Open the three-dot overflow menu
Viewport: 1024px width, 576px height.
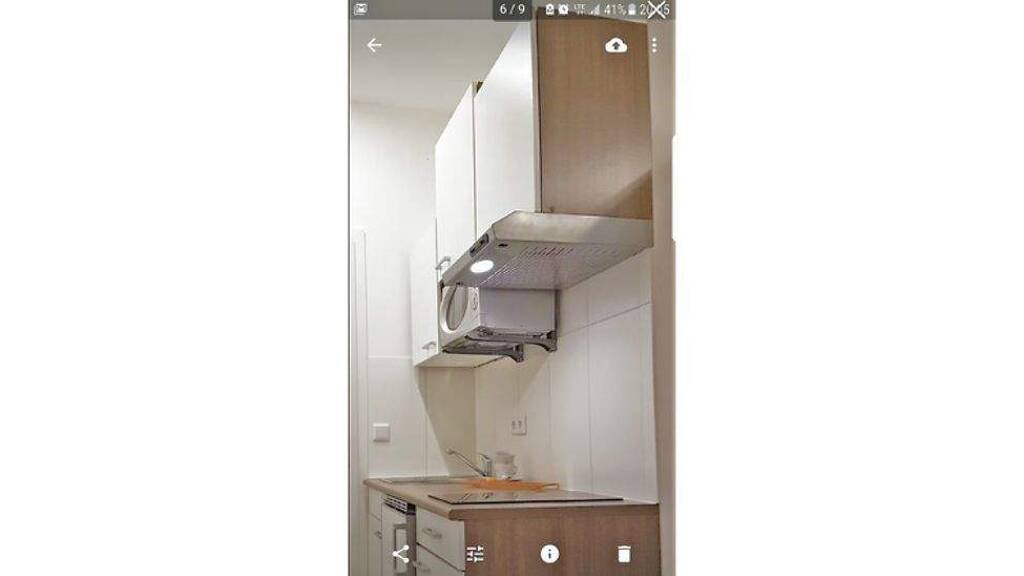click(x=654, y=45)
